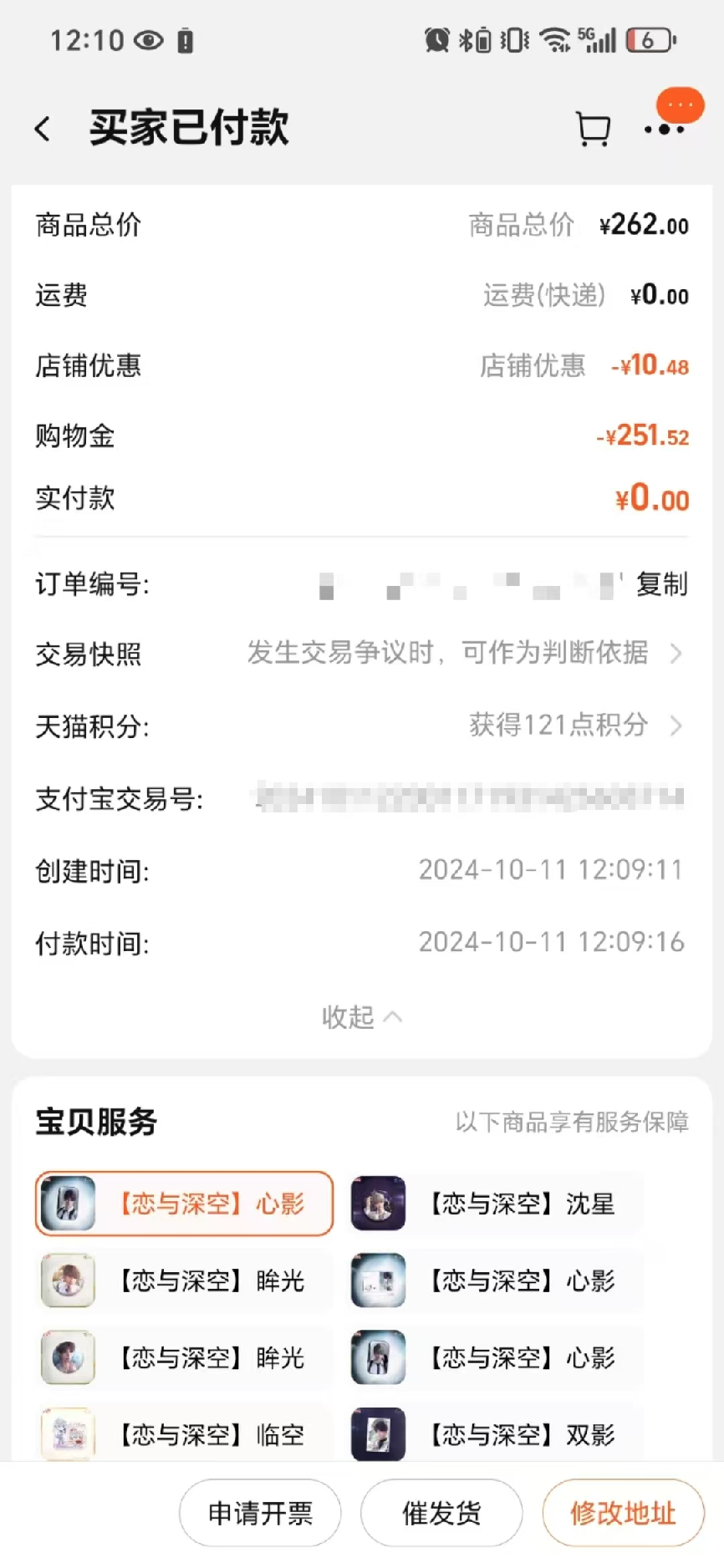This screenshot has width=724, height=1568.
Task: View the 天猫积分 points earned
Action: (575, 725)
